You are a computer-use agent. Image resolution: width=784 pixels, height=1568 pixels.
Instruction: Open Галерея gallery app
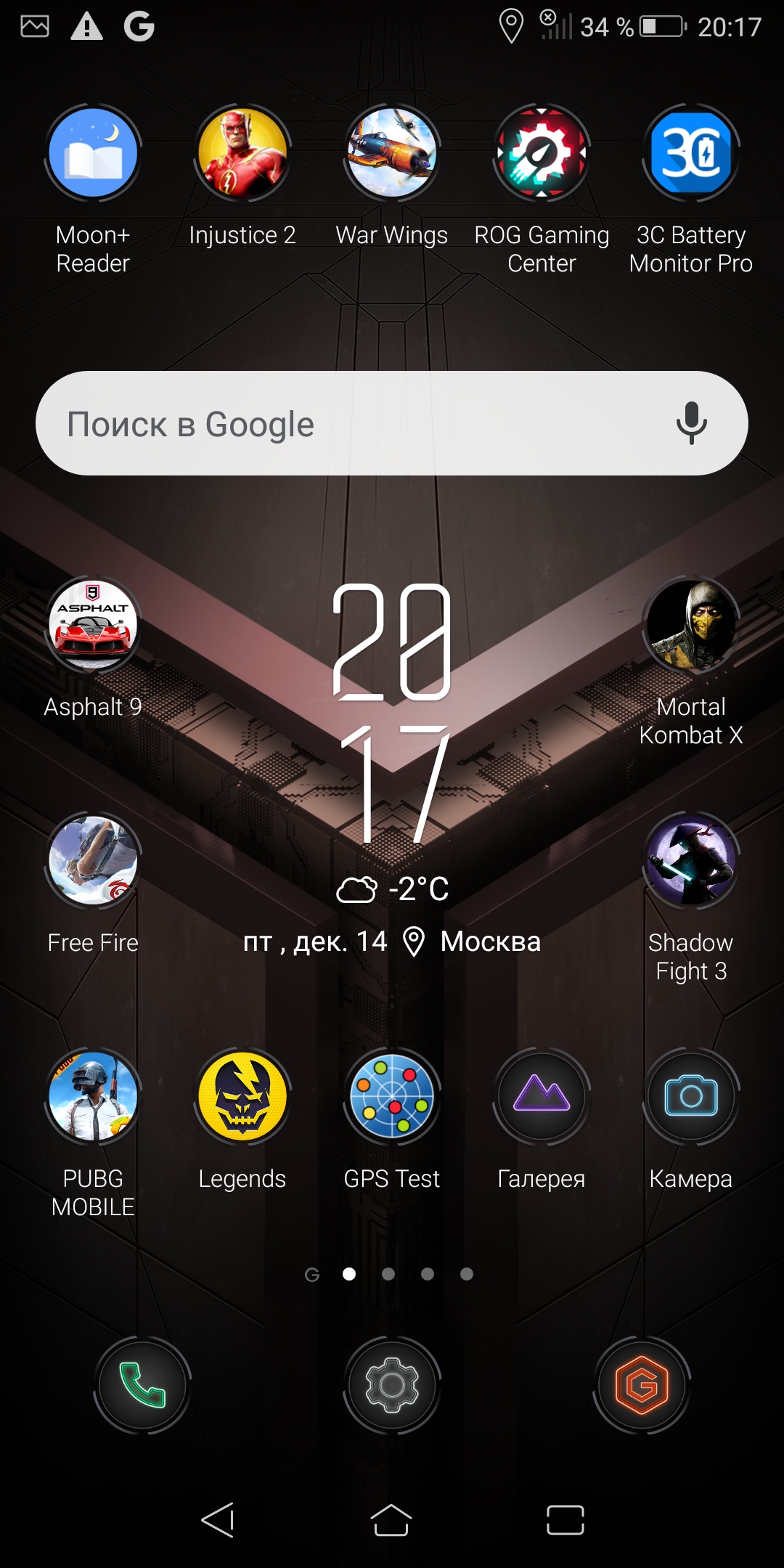click(x=542, y=1097)
